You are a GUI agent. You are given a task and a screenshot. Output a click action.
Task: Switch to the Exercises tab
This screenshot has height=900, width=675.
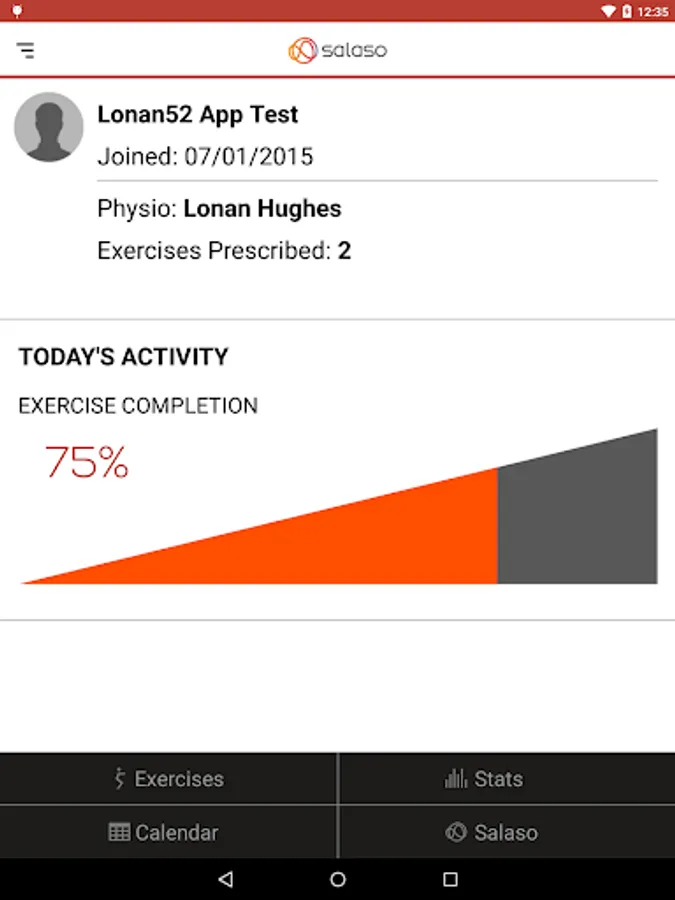(x=169, y=779)
